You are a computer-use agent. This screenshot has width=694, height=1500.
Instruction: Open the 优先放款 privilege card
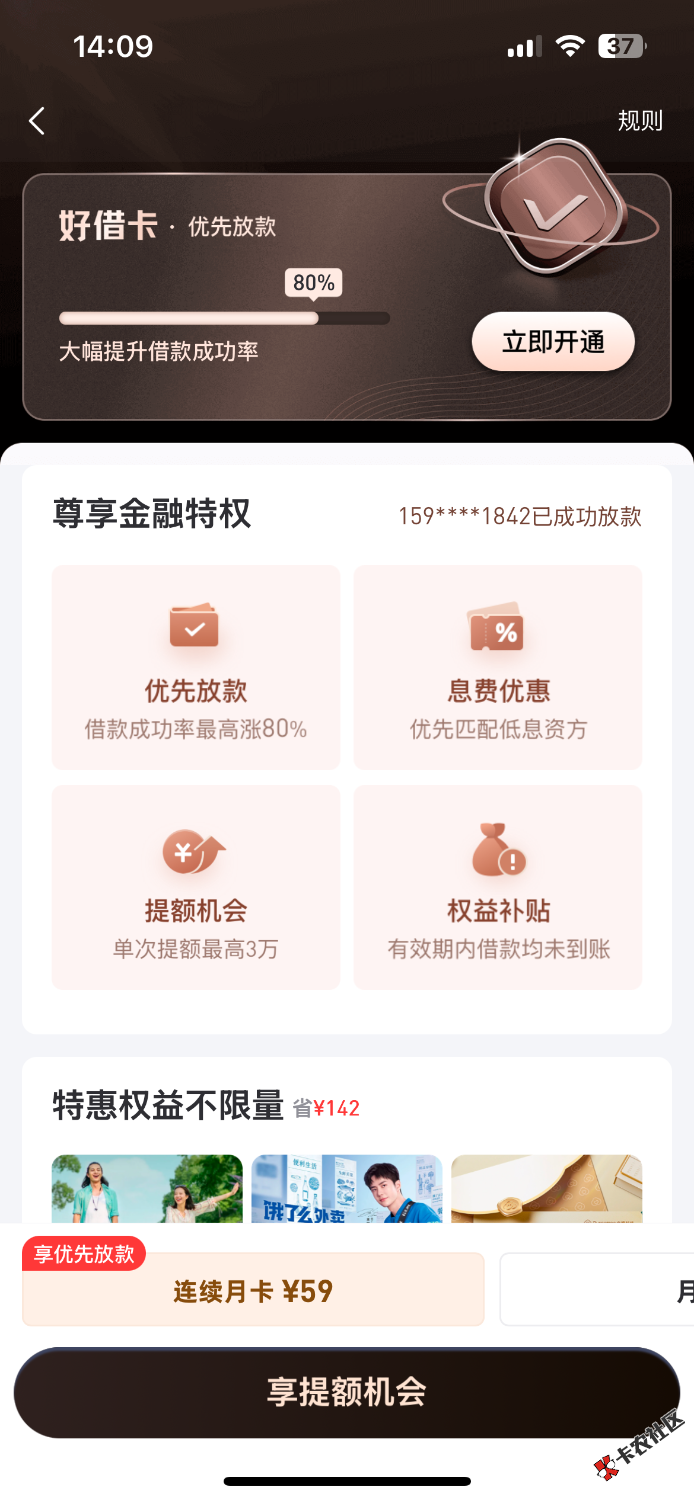pos(196,667)
